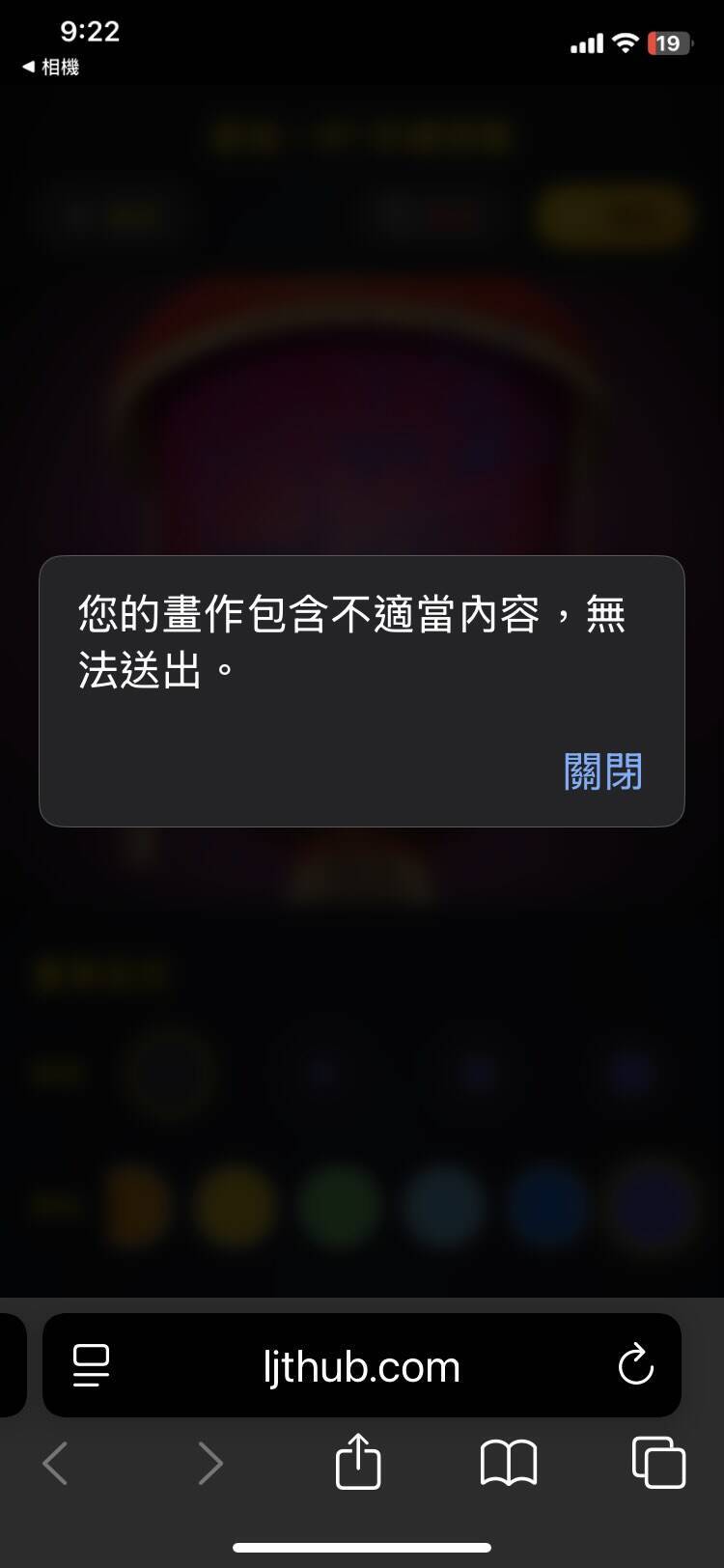Tap the back navigation arrow
The height and width of the screenshot is (1568, 724).
click(x=55, y=1464)
